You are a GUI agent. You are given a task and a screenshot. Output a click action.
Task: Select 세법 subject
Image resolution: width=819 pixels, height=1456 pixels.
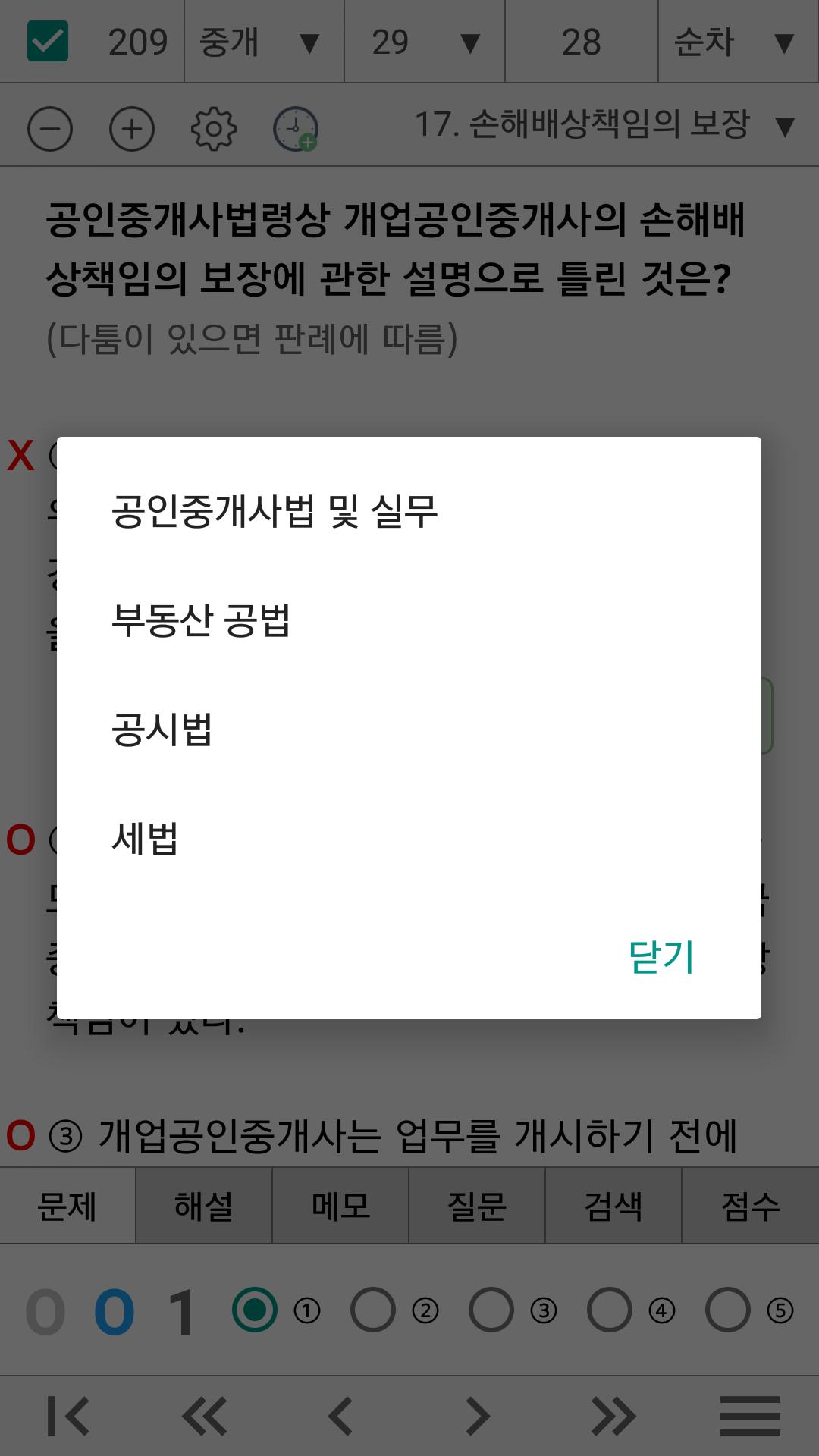tap(409, 839)
